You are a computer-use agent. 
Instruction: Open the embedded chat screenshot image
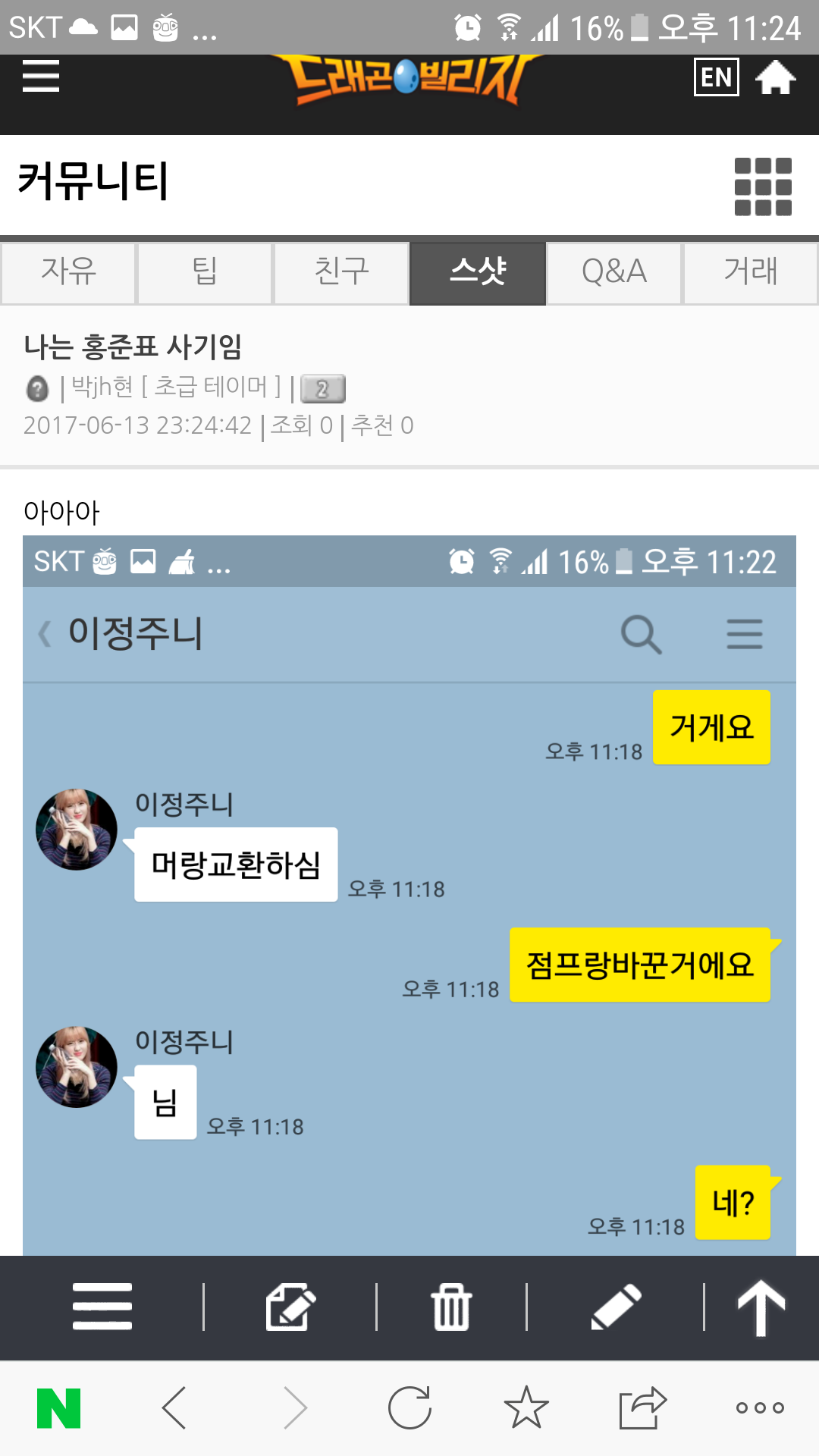[x=409, y=895]
